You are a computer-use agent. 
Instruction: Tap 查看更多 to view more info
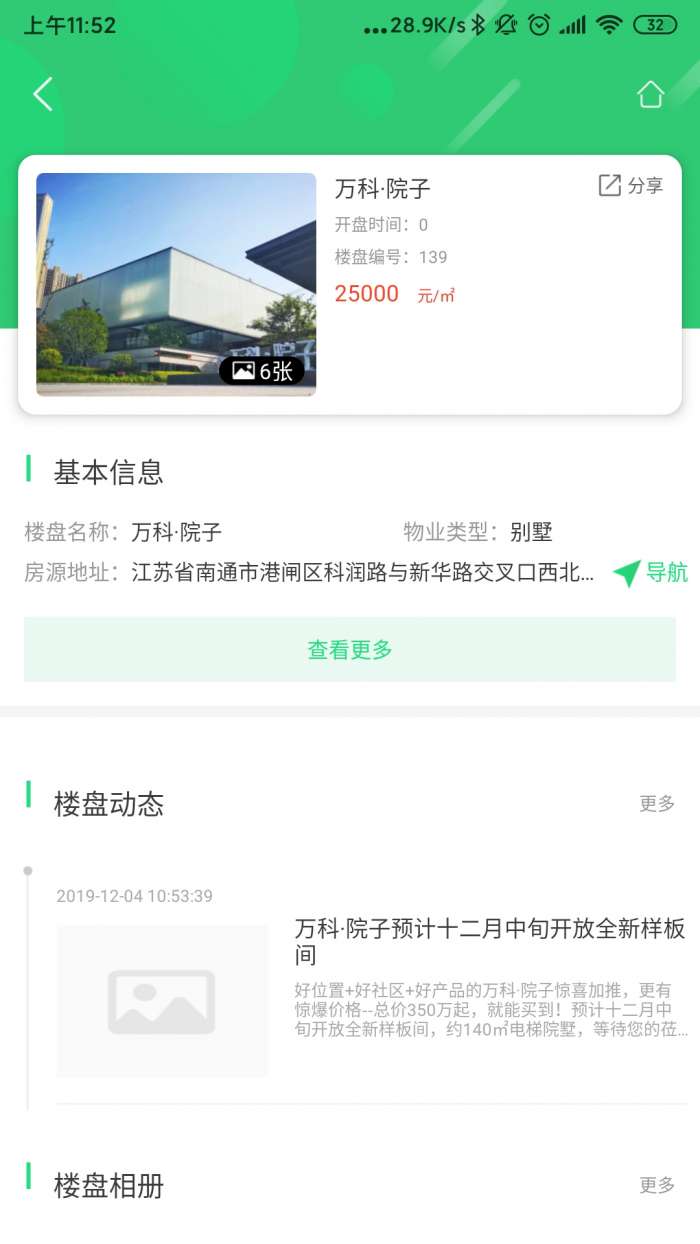click(x=350, y=650)
